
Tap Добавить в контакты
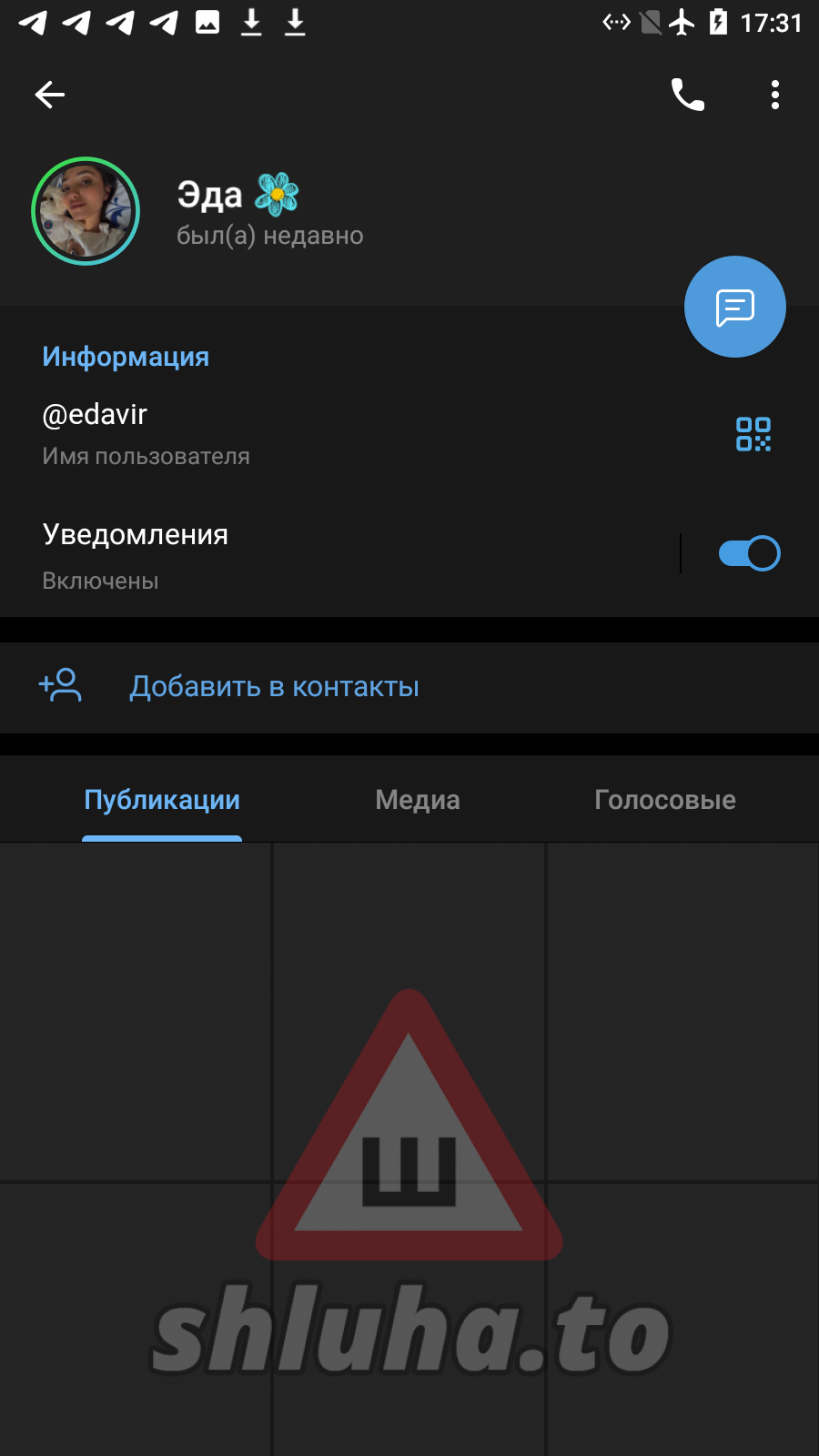click(x=274, y=687)
